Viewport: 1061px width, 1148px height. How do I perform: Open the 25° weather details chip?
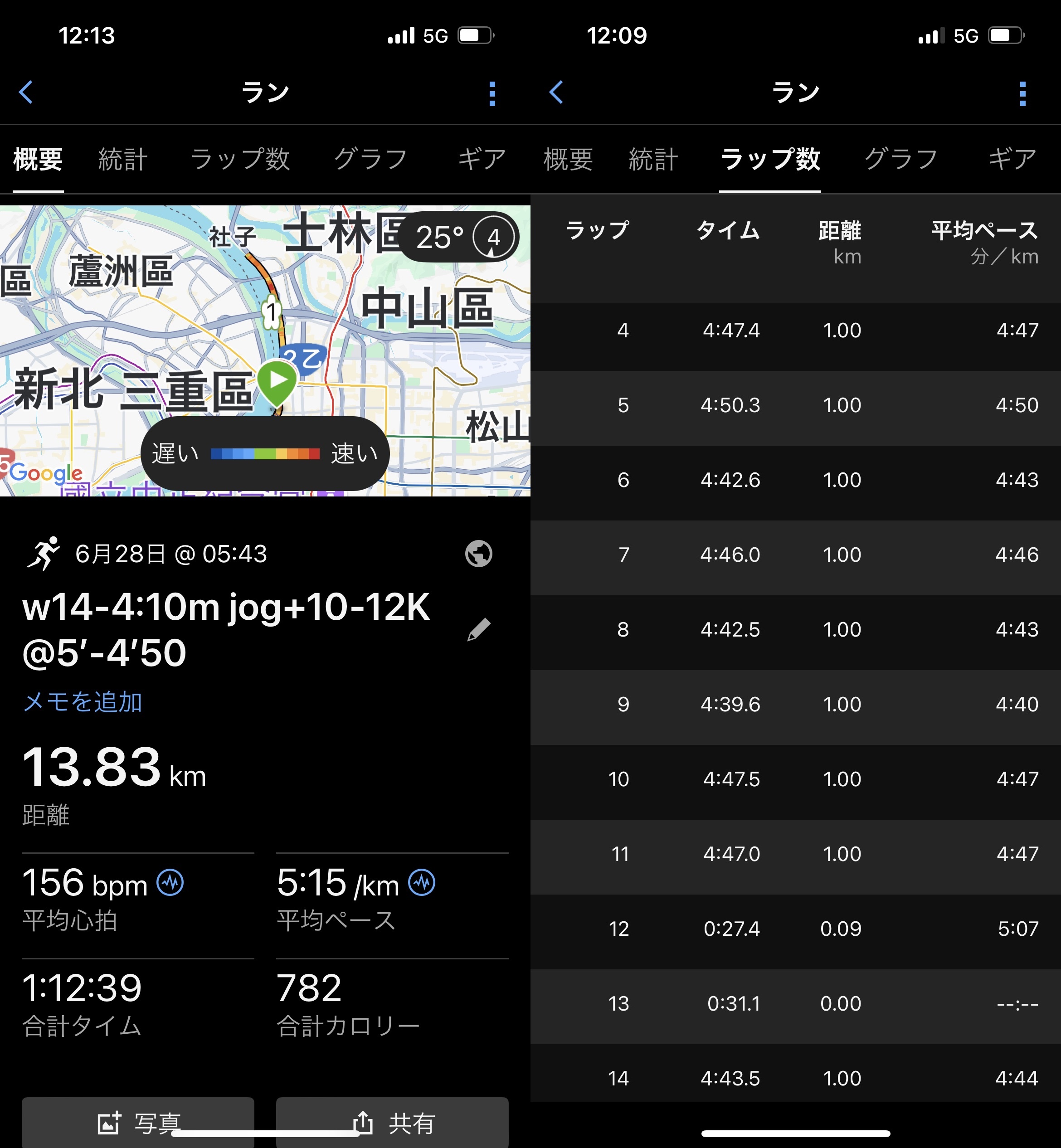click(458, 237)
